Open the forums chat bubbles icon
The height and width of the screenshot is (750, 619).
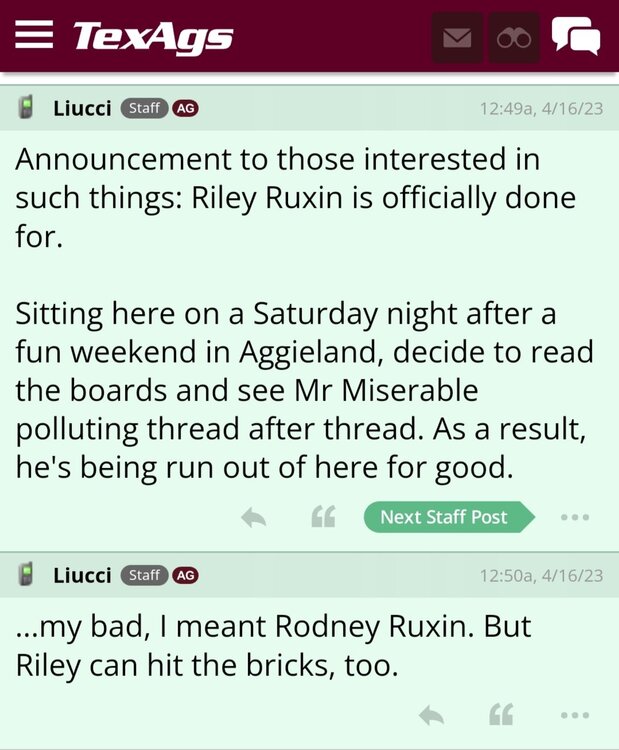tap(576, 37)
